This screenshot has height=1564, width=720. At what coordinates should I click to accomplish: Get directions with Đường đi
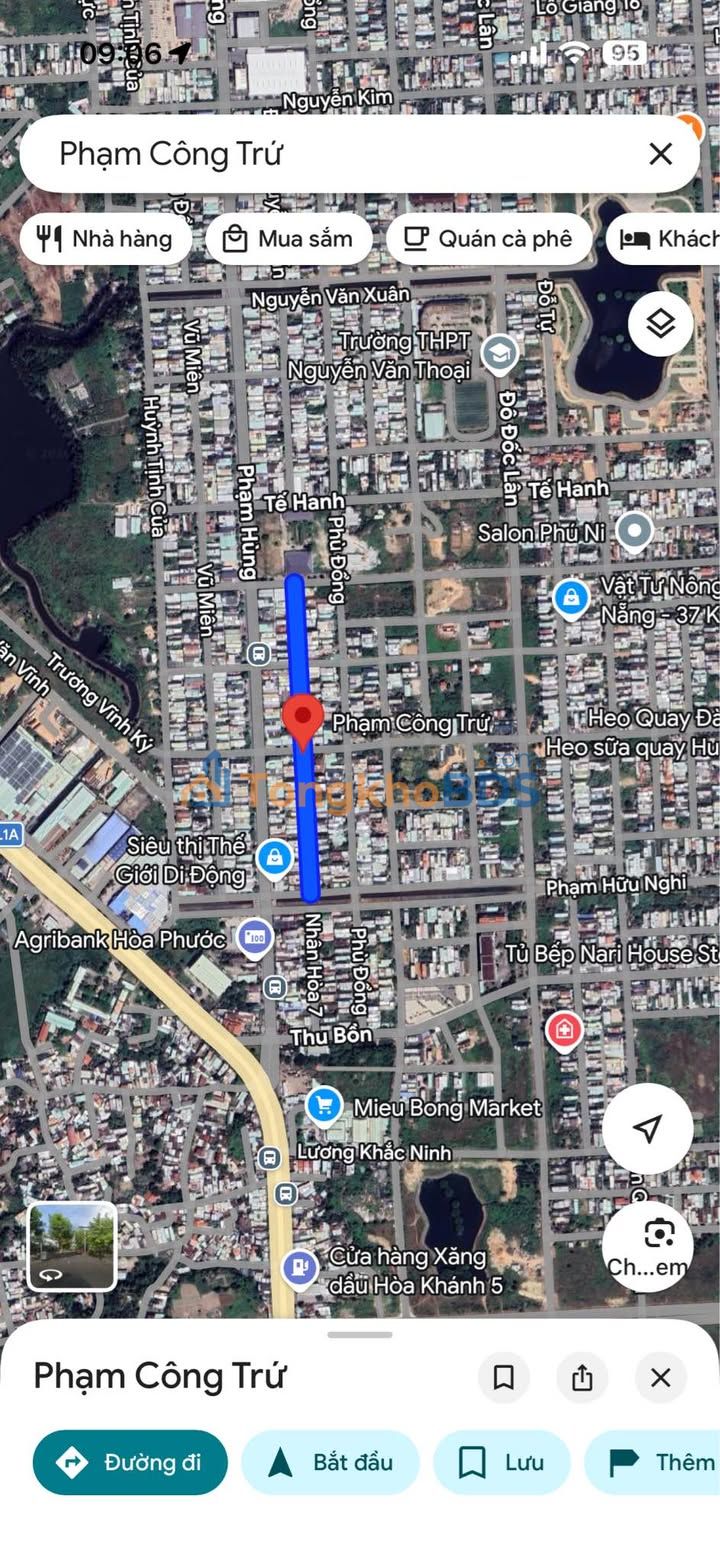click(x=130, y=1462)
